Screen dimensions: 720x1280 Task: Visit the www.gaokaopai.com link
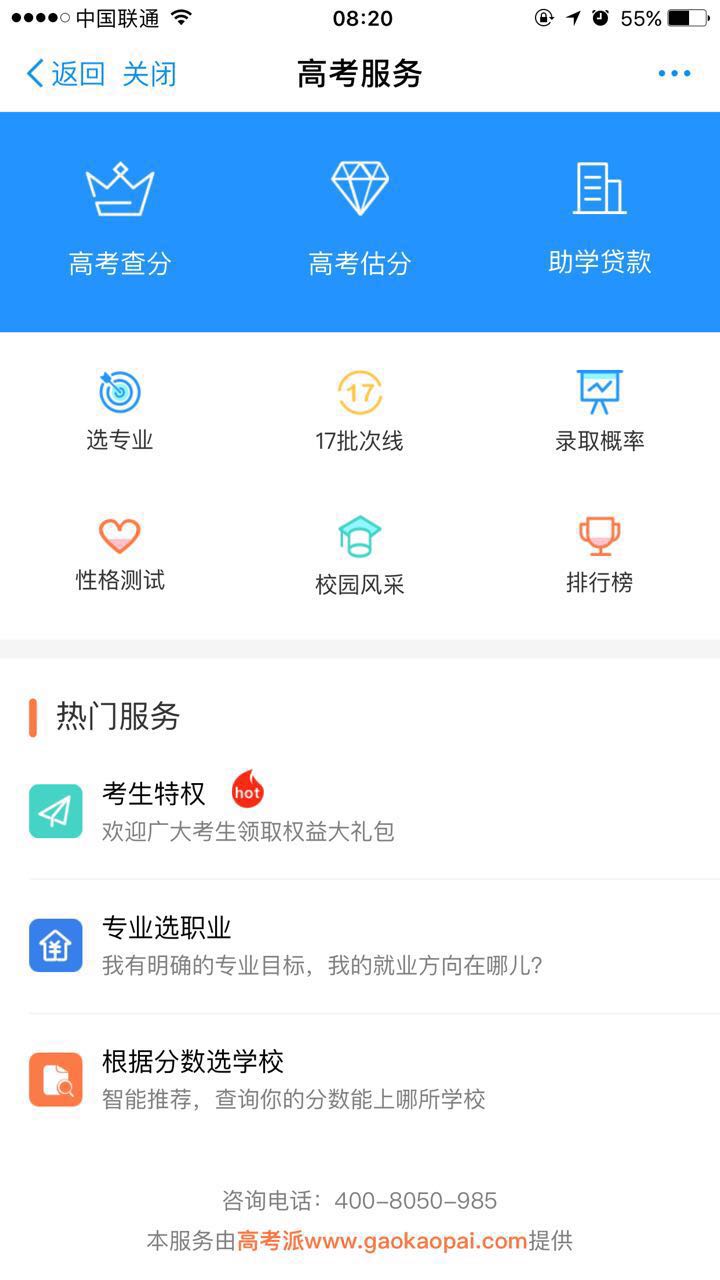click(415, 1241)
